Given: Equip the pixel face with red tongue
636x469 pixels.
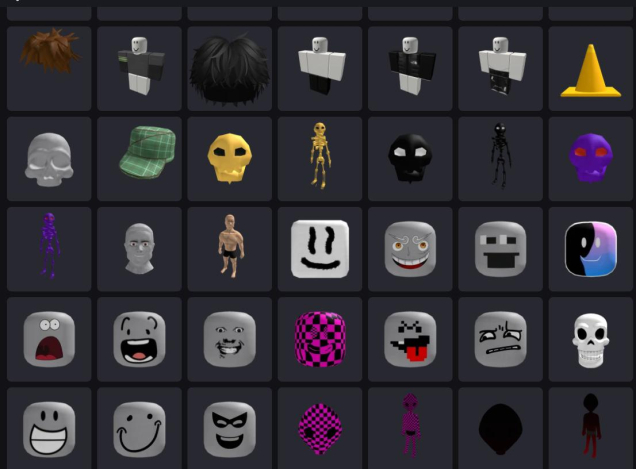Looking at the screenshot, I should [x=410, y=338].
